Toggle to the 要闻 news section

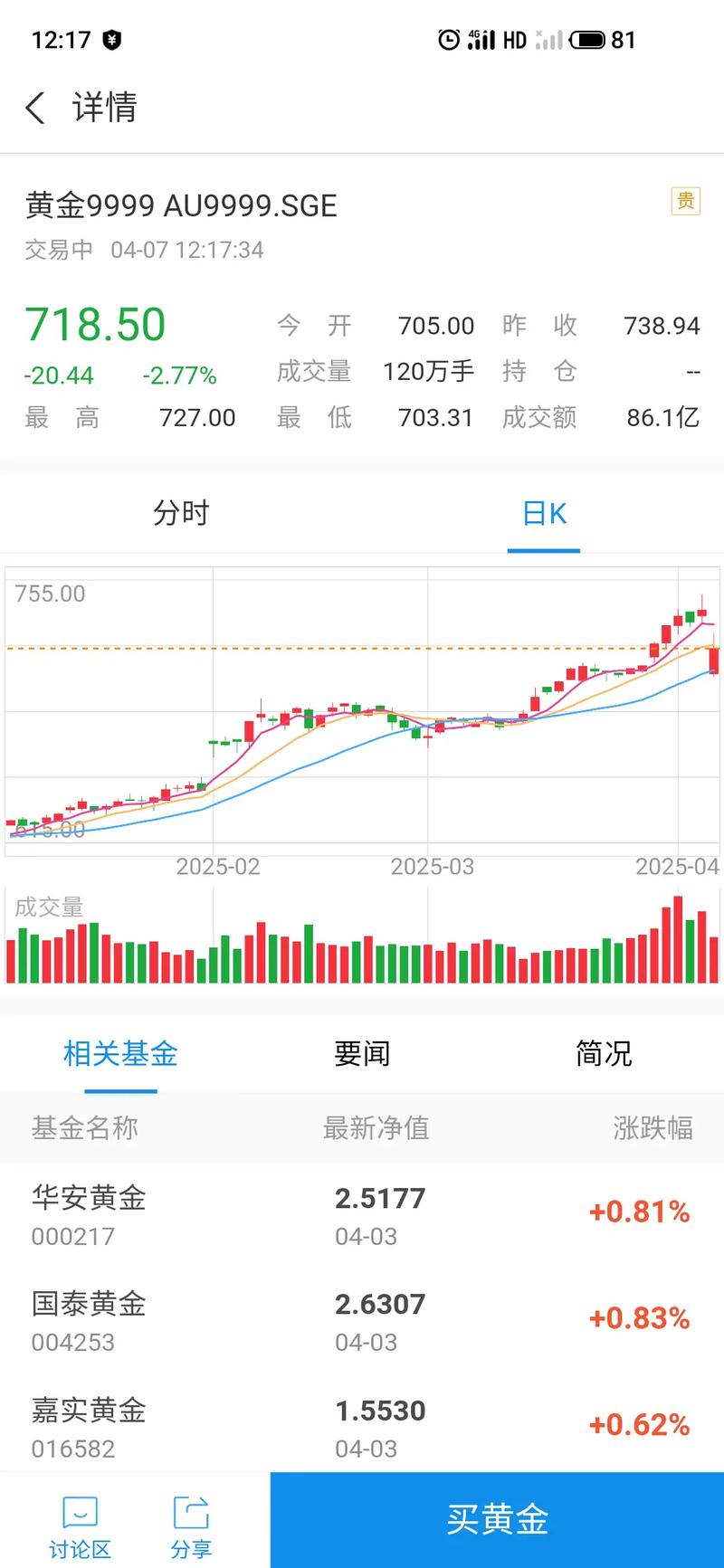[361, 1053]
